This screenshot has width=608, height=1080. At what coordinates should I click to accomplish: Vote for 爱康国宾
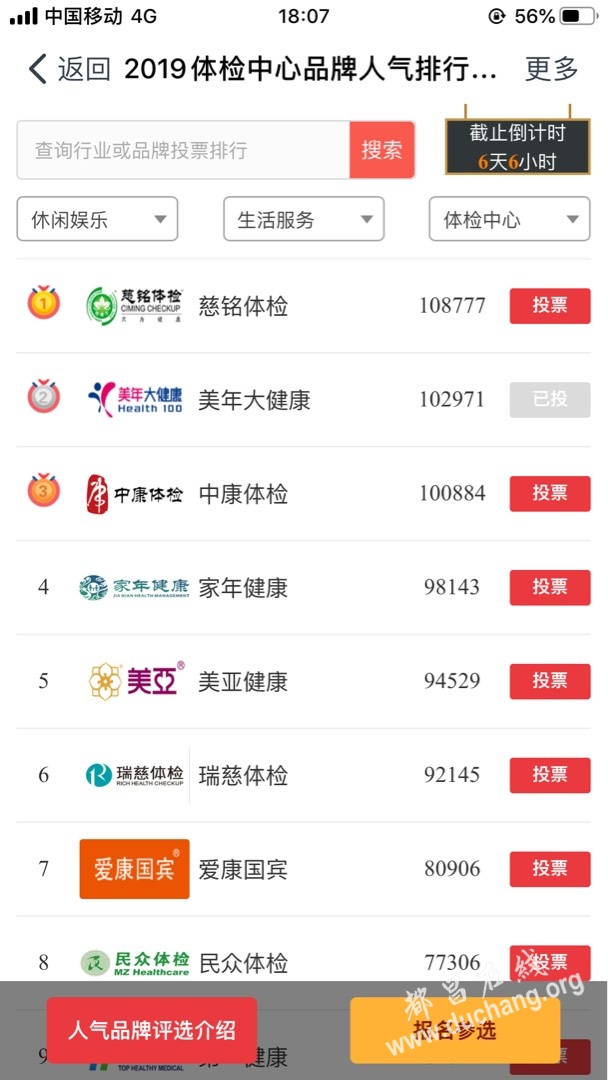pyautogui.click(x=549, y=869)
